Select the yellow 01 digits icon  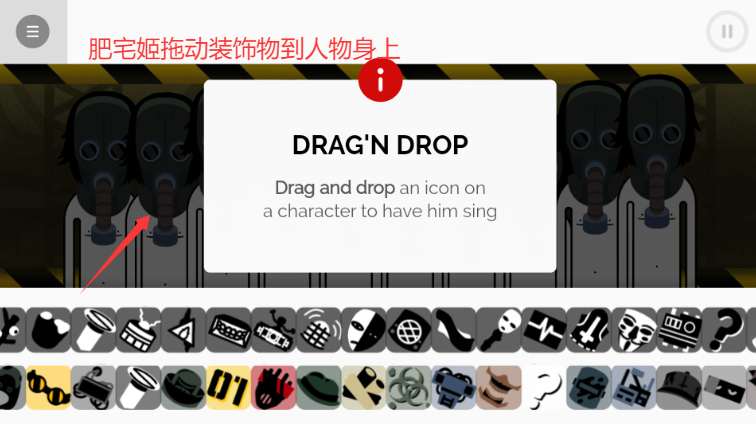pyautogui.click(x=229, y=387)
